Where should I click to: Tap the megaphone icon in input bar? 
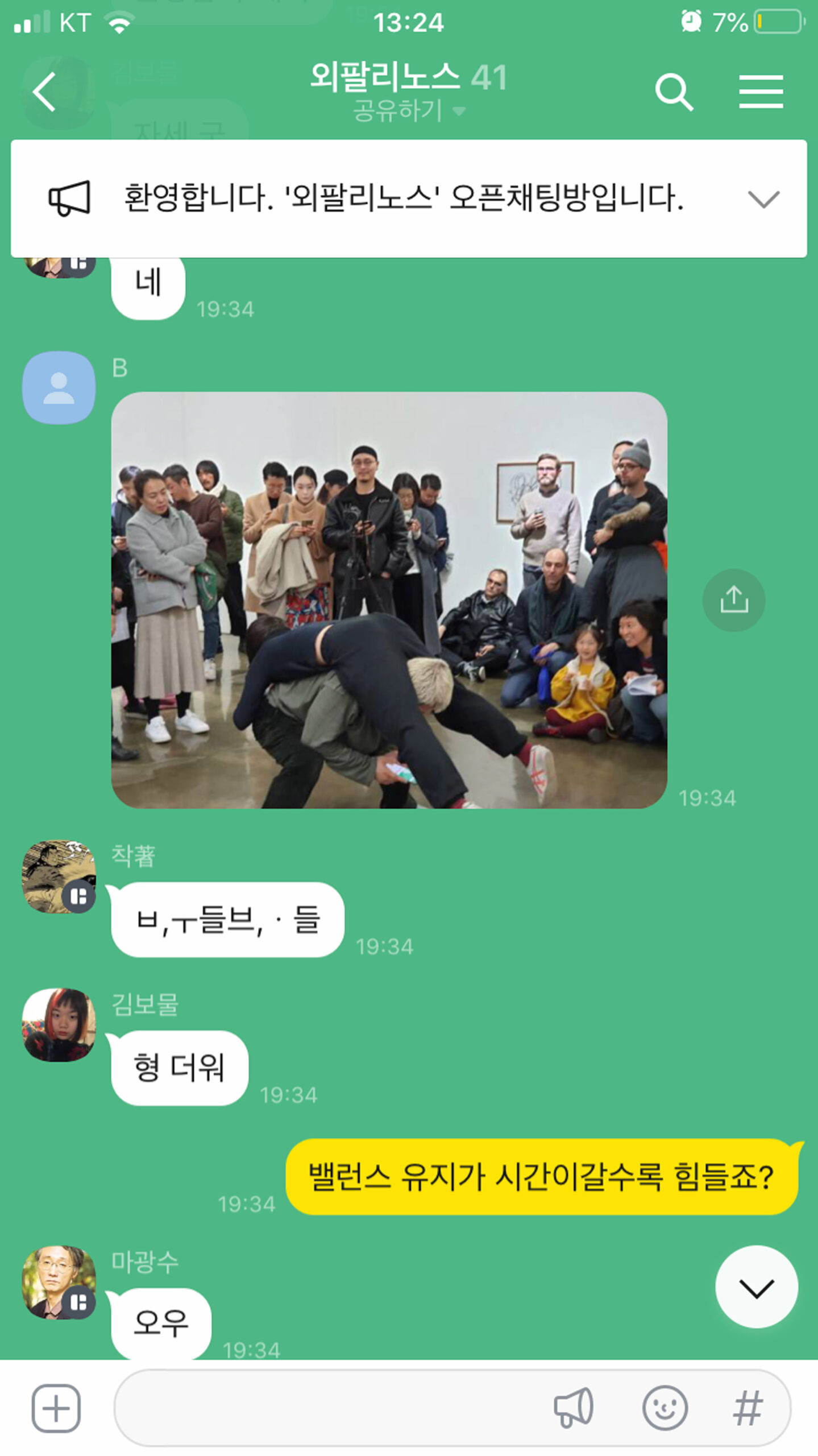pos(573,1408)
